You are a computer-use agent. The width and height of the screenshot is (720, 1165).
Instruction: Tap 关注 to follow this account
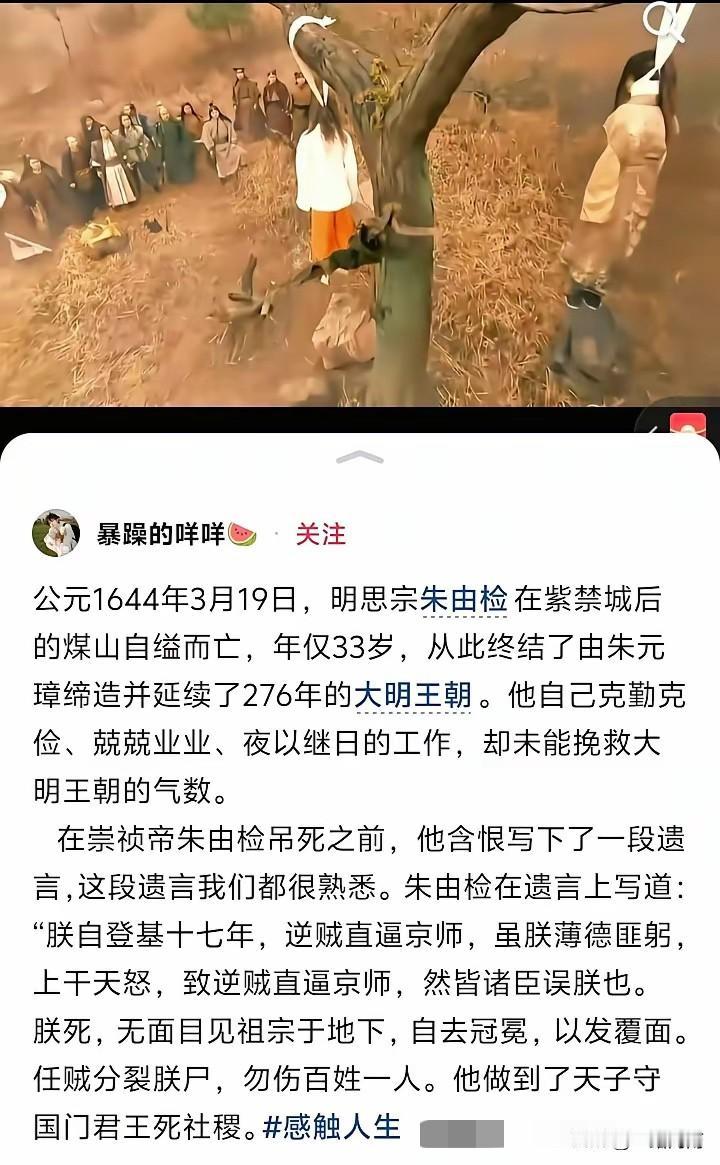tap(321, 535)
